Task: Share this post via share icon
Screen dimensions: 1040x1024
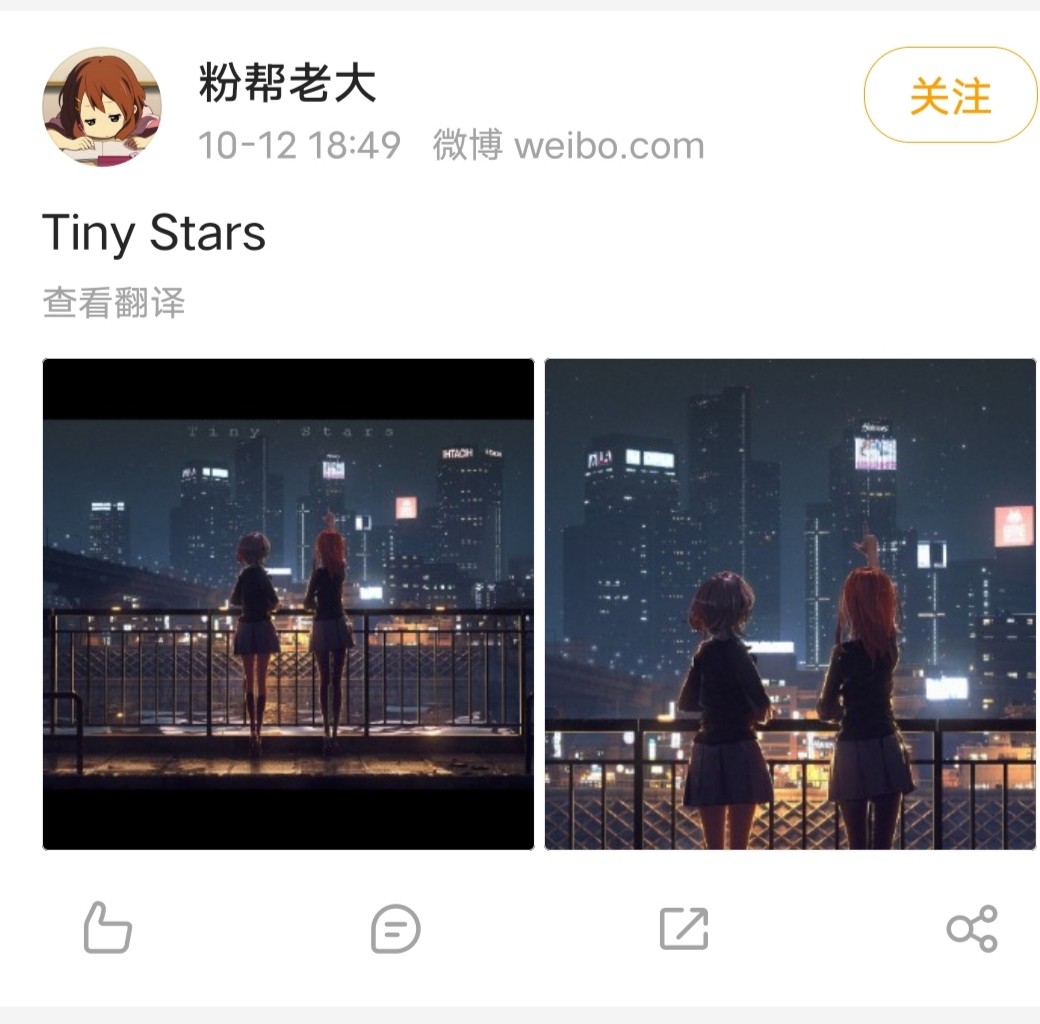Action: click(972, 929)
